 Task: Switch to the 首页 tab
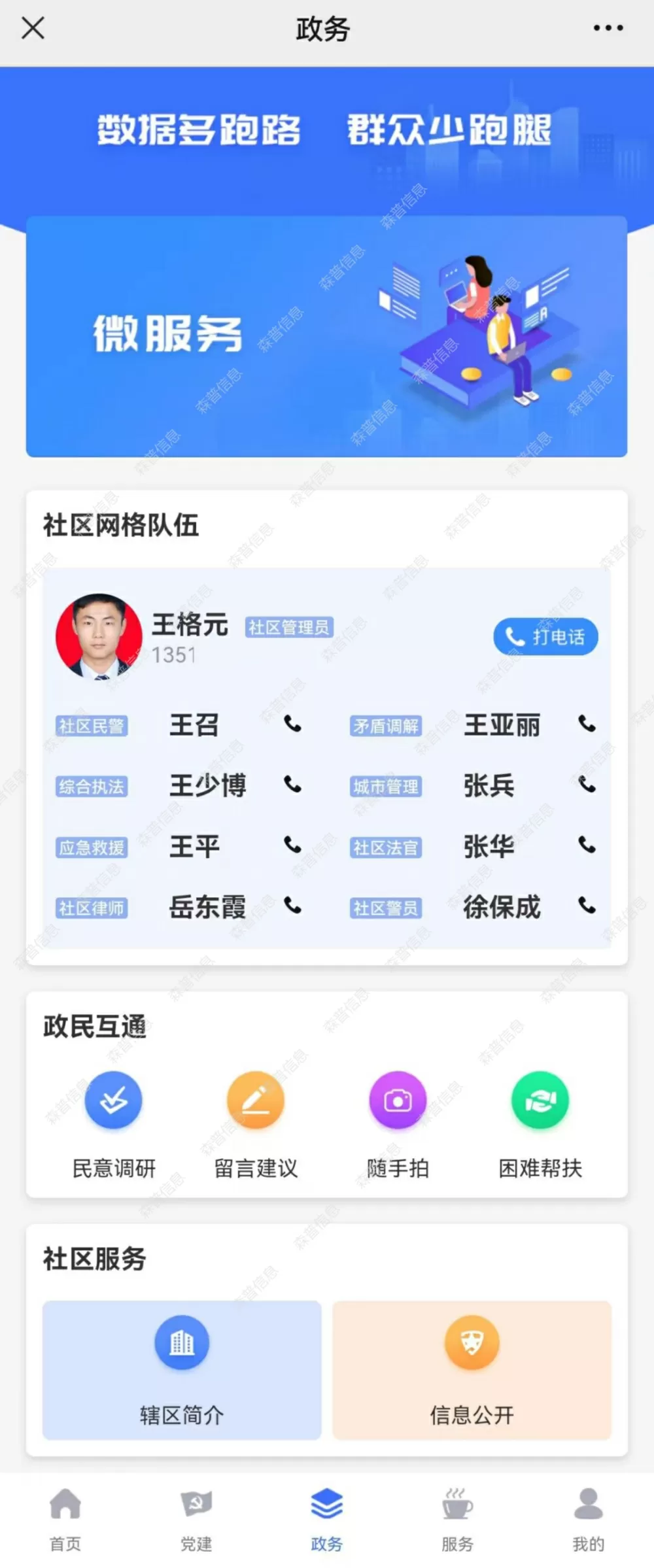(x=65, y=1520)
